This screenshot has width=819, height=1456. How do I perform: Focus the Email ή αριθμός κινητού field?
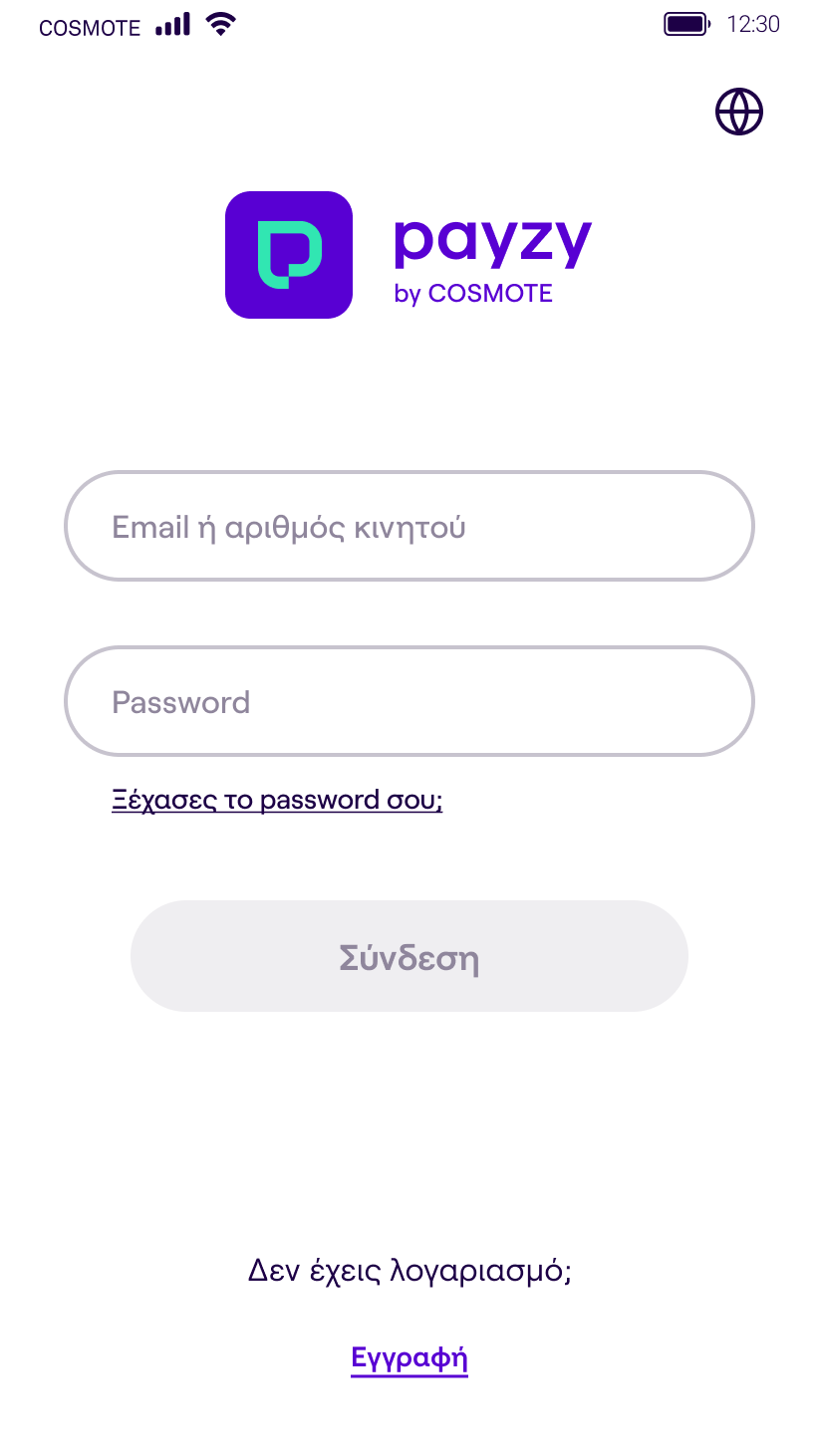pyautogui.click(x=409, y=526)
